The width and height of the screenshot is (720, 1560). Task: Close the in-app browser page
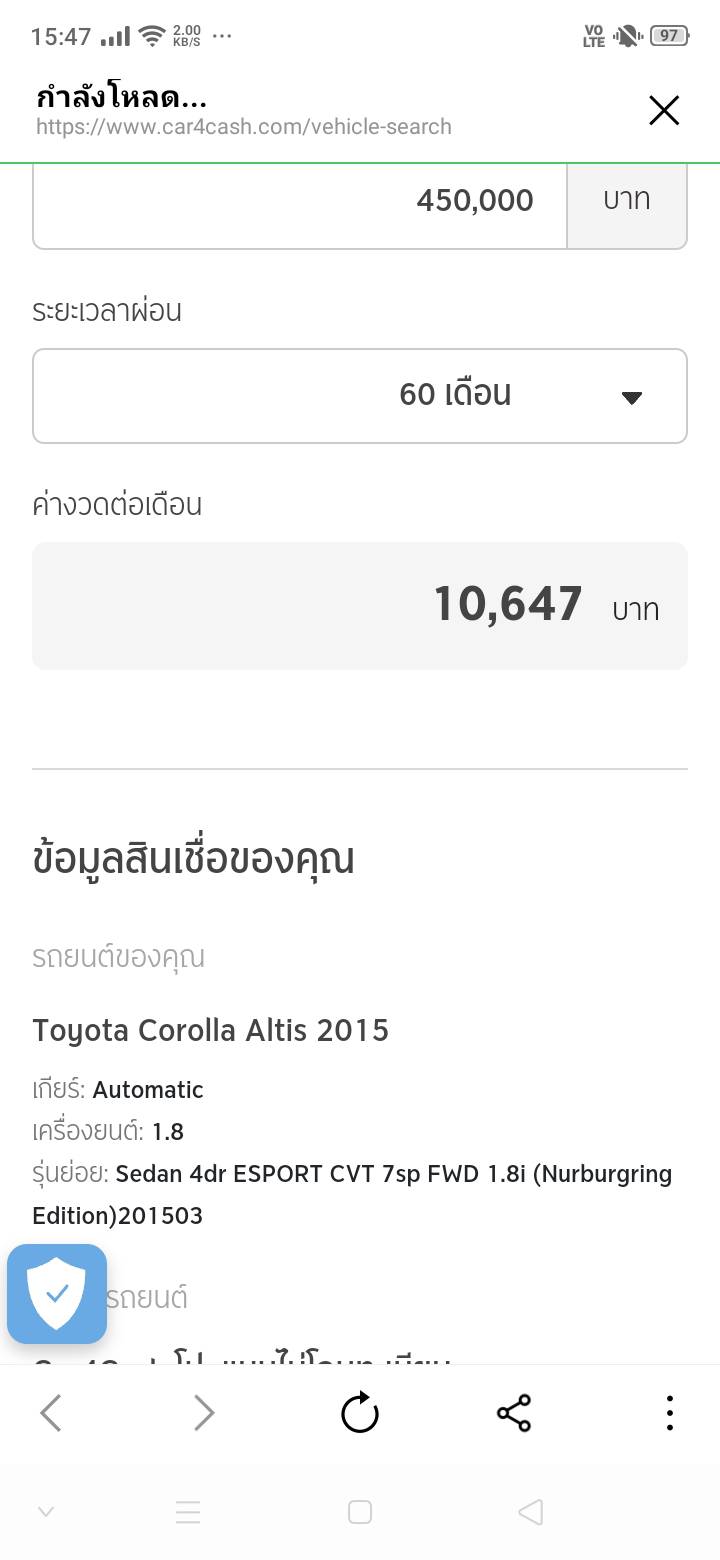point(664,111)
